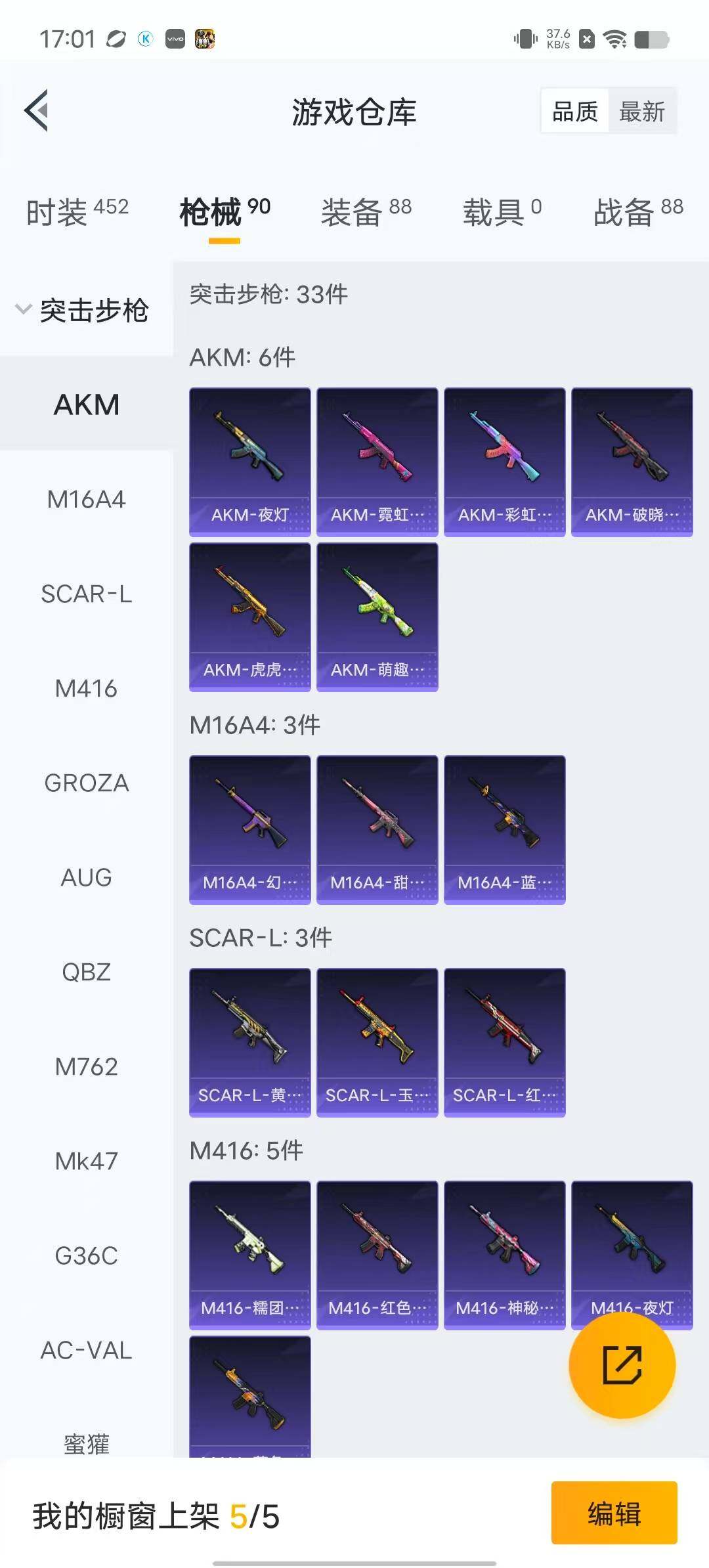Choose M762 from the side list
The image size is (709, 1568).
click(86, 1067)
